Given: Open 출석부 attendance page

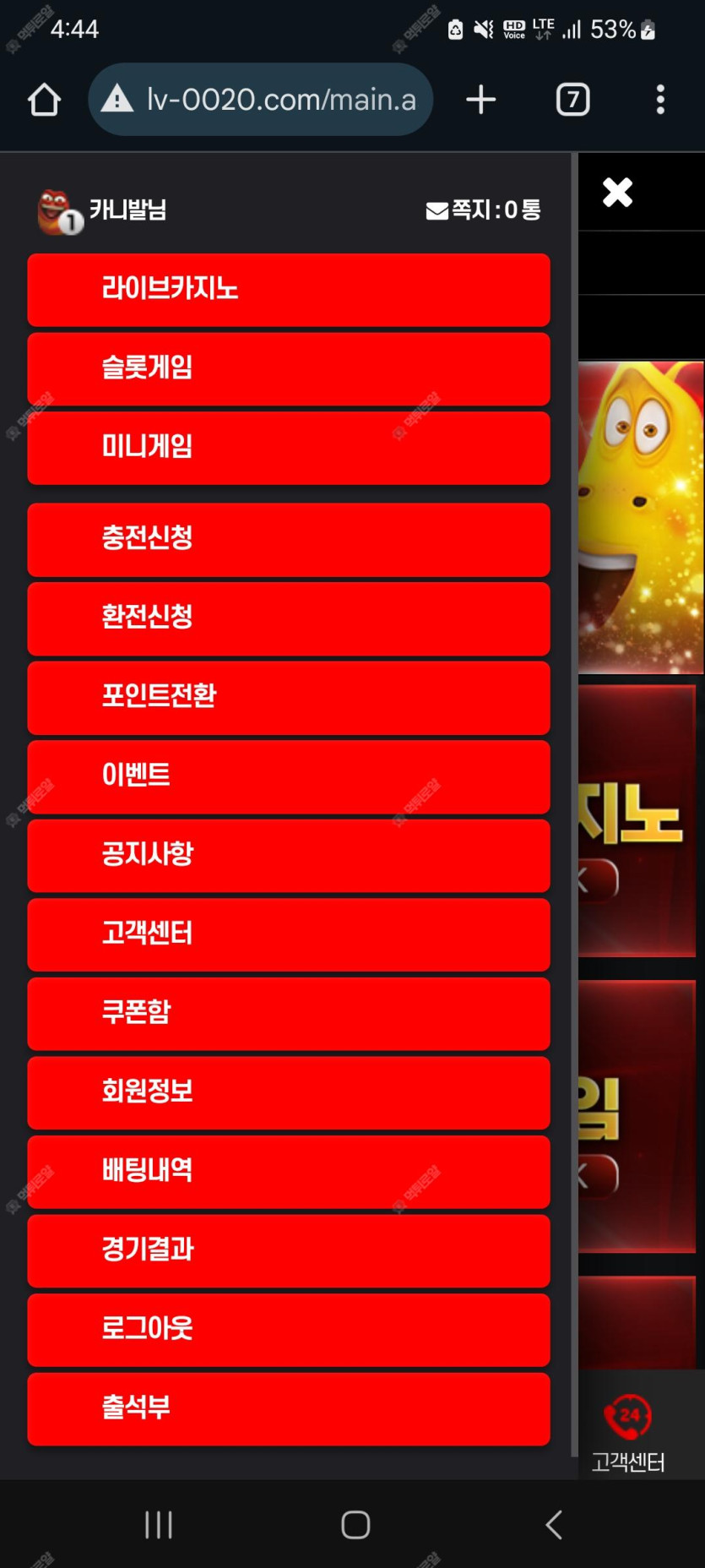Looking at the screenshot, I should coord(288,1407).
